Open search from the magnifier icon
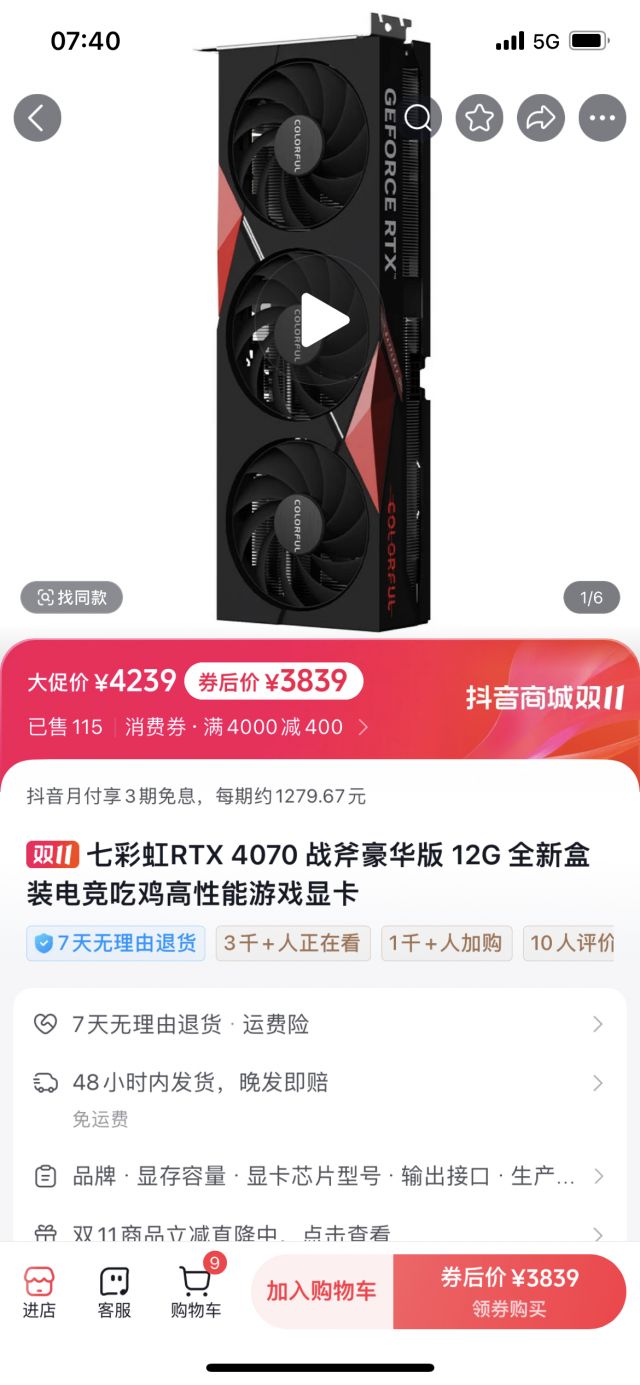The height and width of the screenshot is (1385, 640). coord(418,118)
